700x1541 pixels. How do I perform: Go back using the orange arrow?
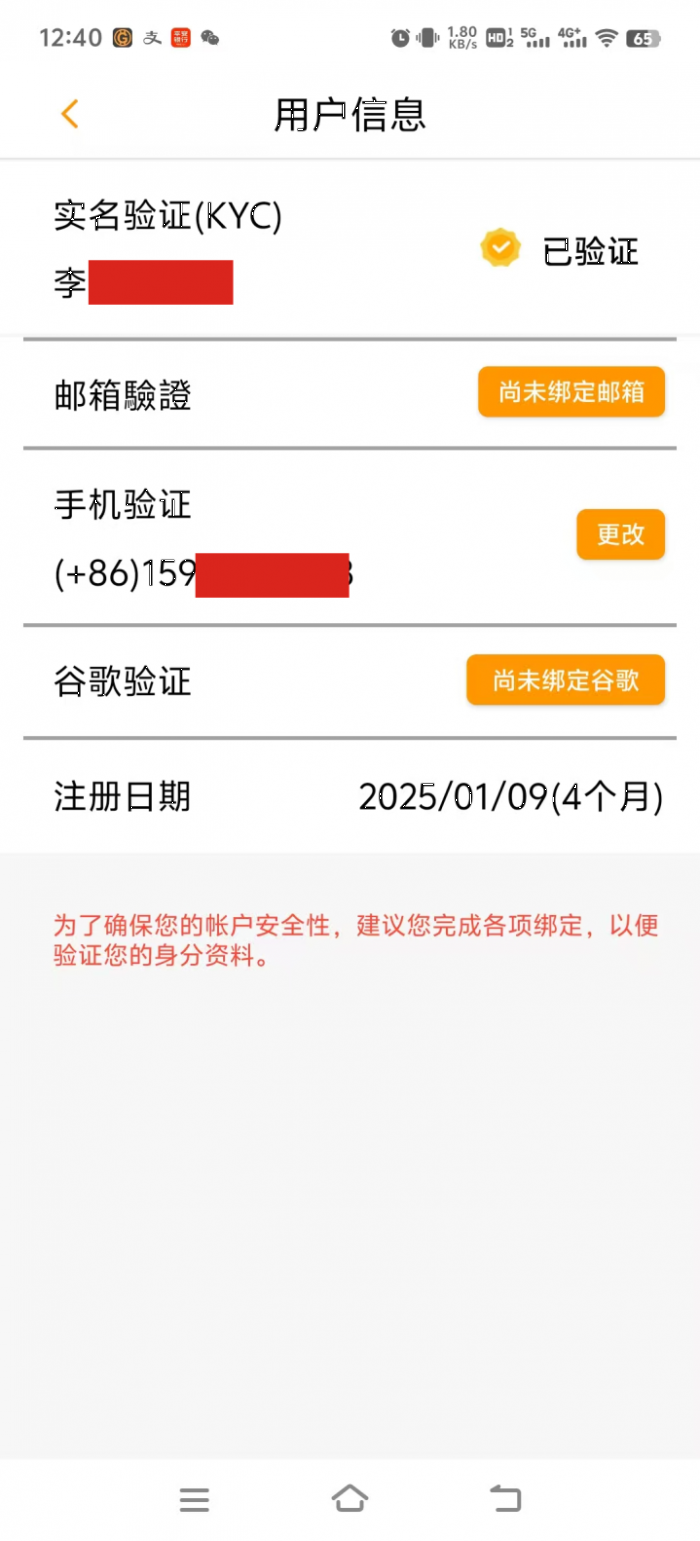69,114
